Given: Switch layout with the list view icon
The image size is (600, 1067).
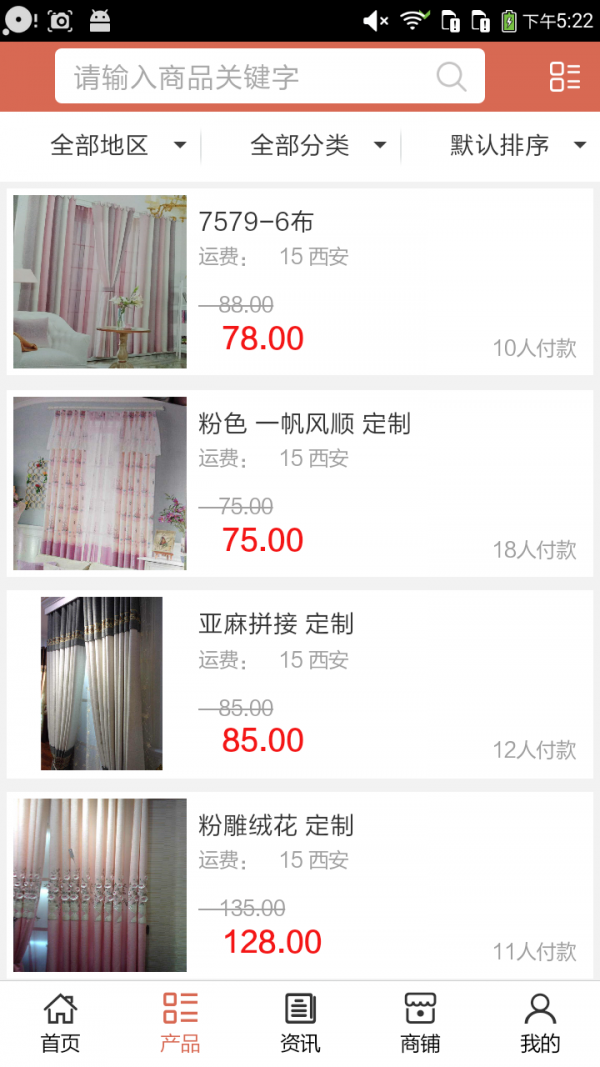Looking at the screenshot, I should click(565, 77).
